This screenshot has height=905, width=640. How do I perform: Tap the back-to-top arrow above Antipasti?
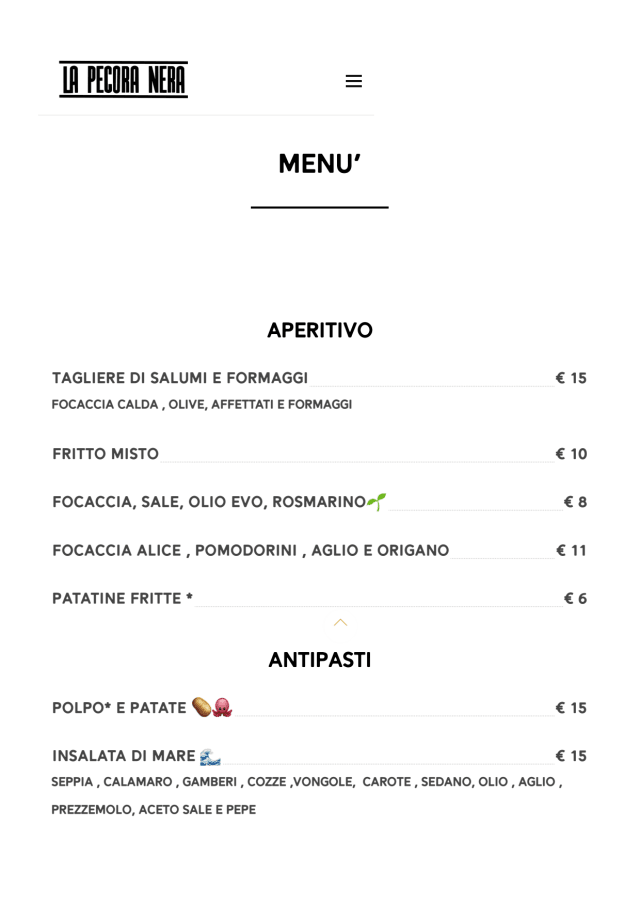coord(340,622)
